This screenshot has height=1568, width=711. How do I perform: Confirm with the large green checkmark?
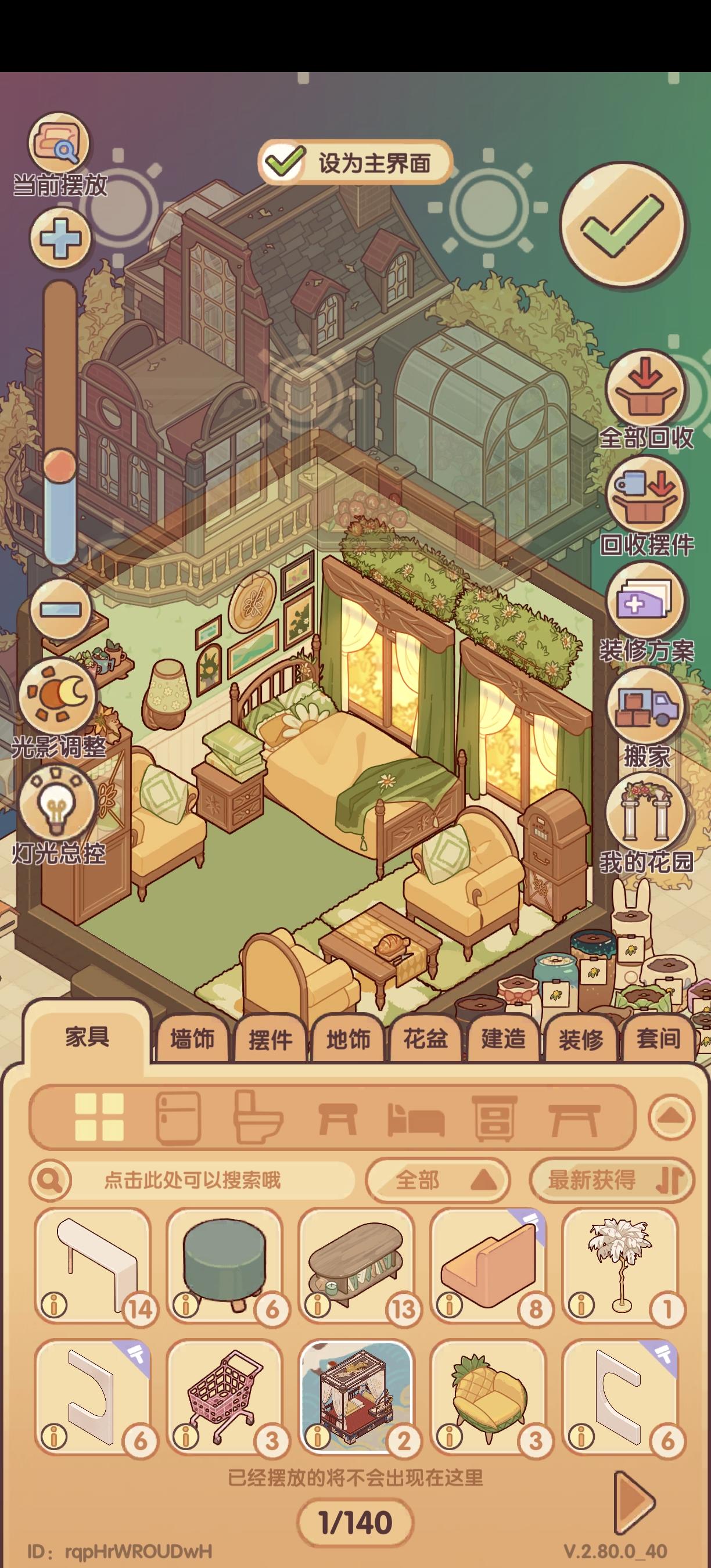point(622,225)
